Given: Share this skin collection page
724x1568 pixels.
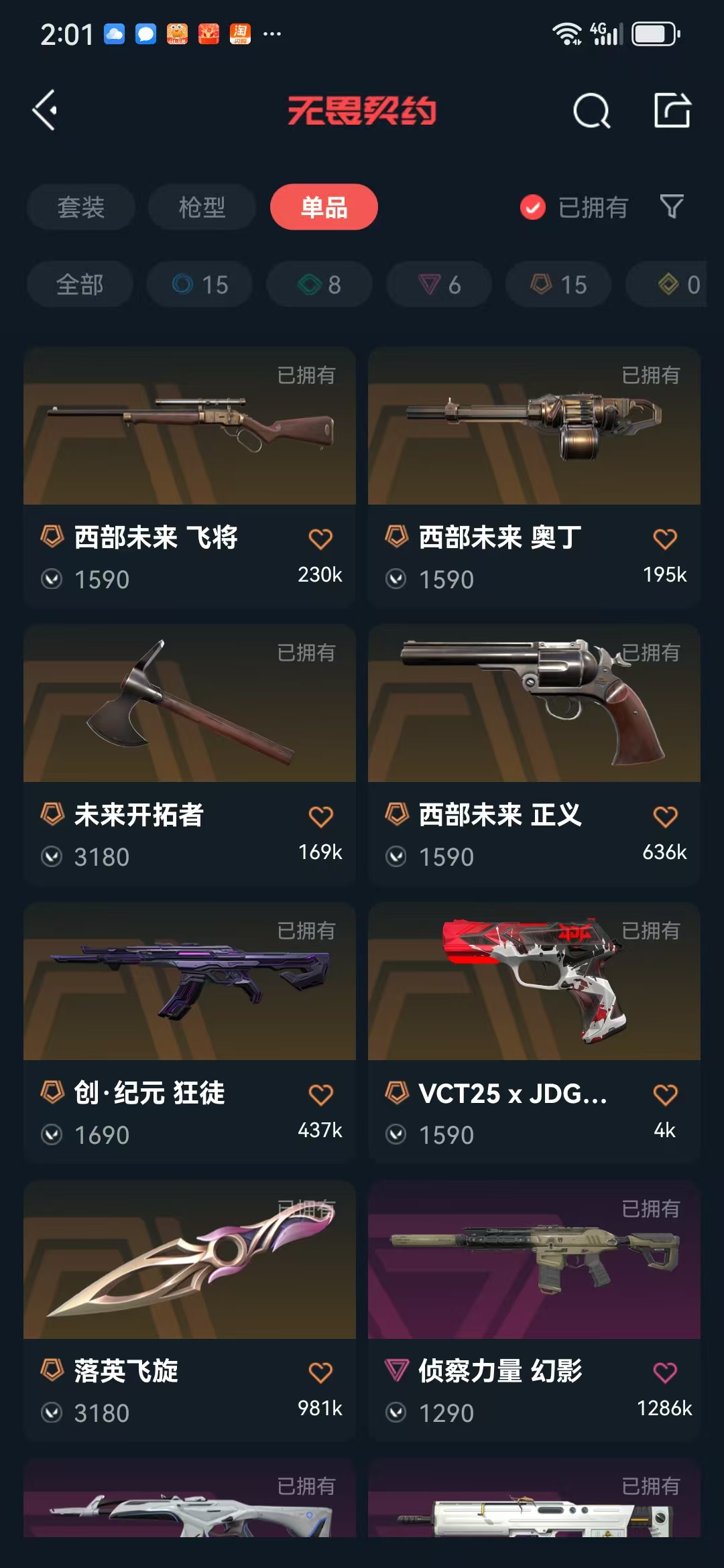Looking at the screenshot, I should (x=672, y=111).
